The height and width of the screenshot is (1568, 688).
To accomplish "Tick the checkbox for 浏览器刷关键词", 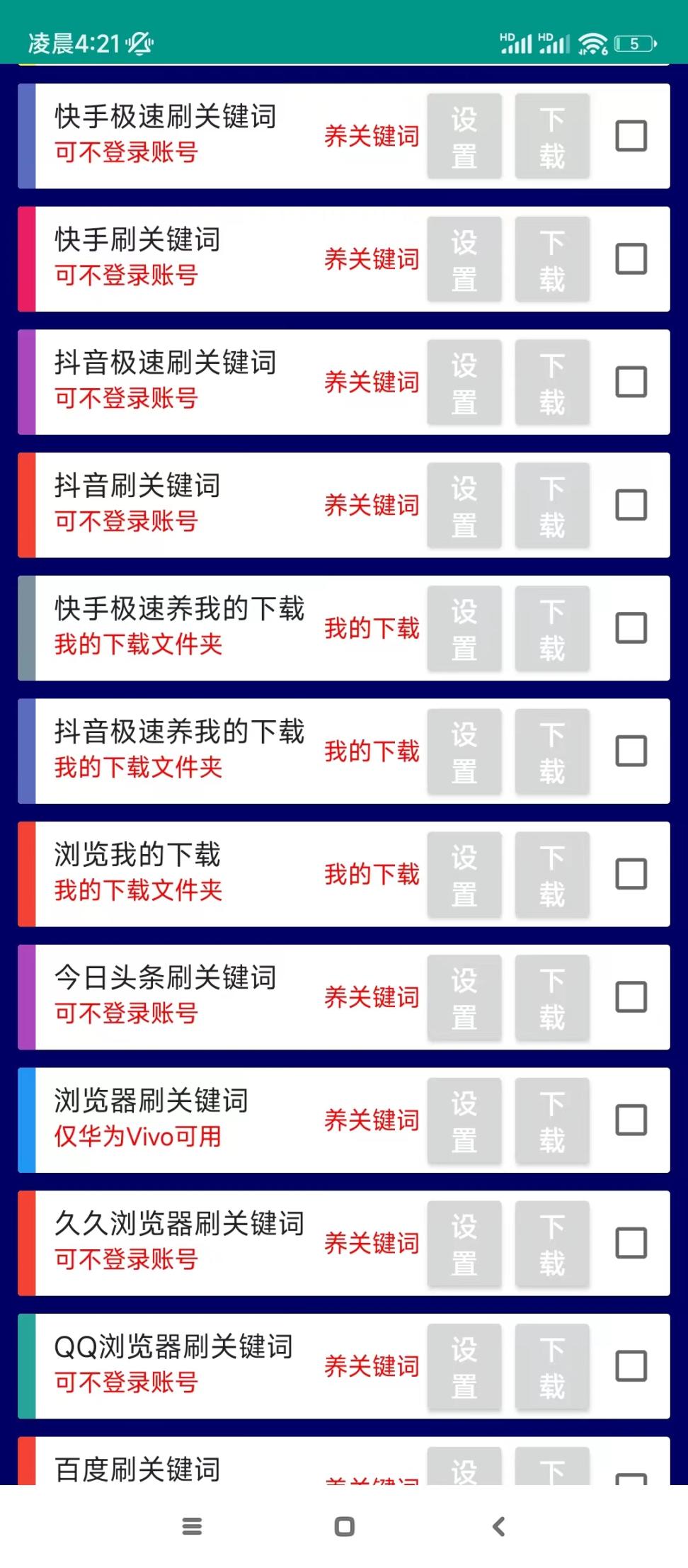I will click(631, 1120).
